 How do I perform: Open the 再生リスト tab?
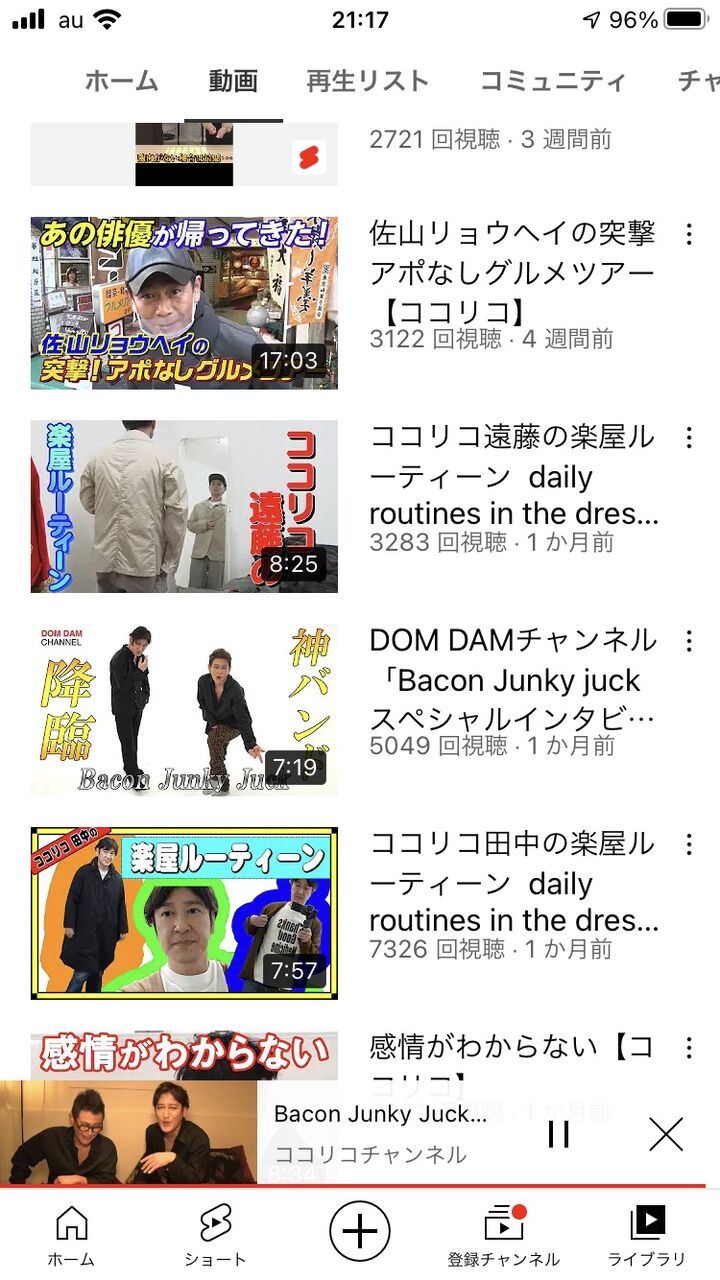367,81
